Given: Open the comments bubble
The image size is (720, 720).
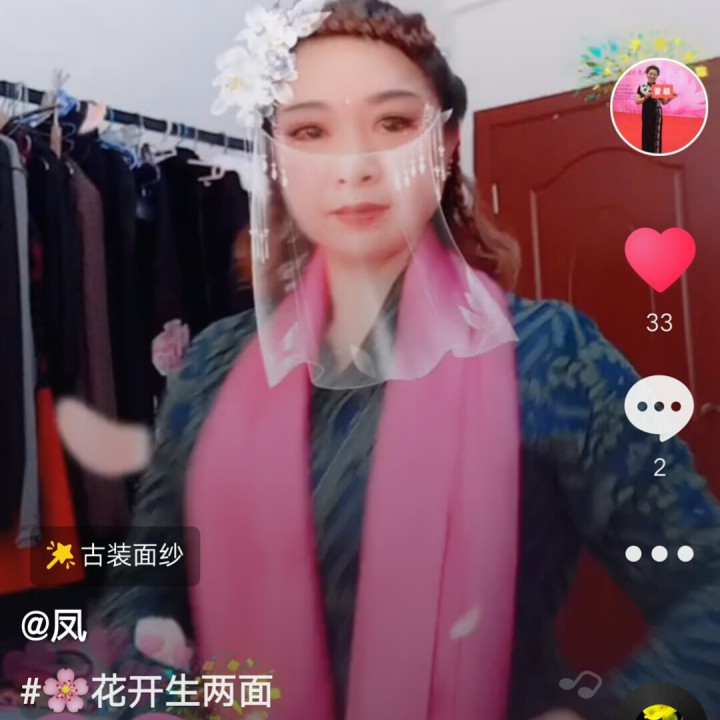Looking at the screenshot, I should (659, 408).
